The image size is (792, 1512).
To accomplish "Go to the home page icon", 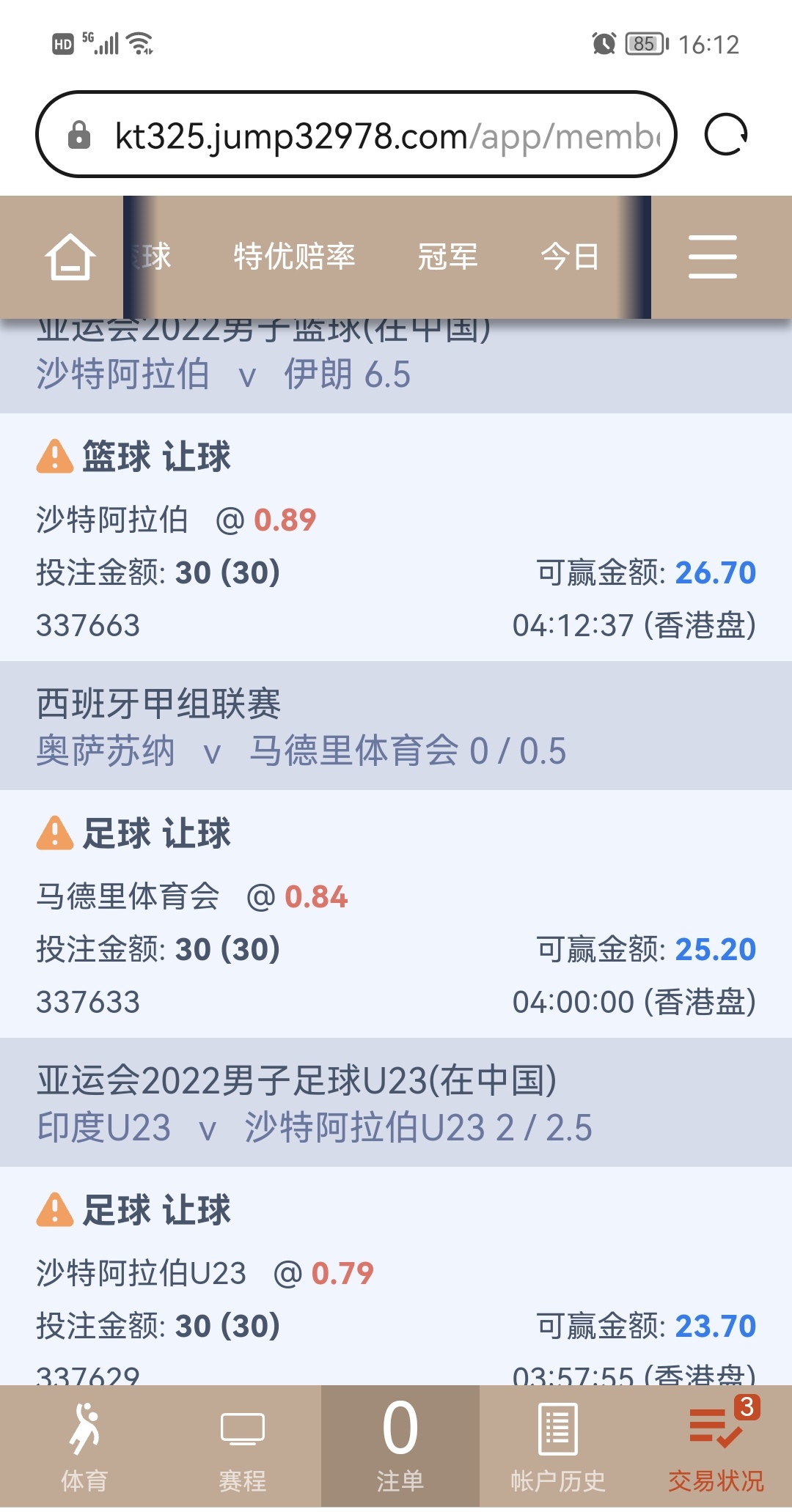I will (70, 257).
